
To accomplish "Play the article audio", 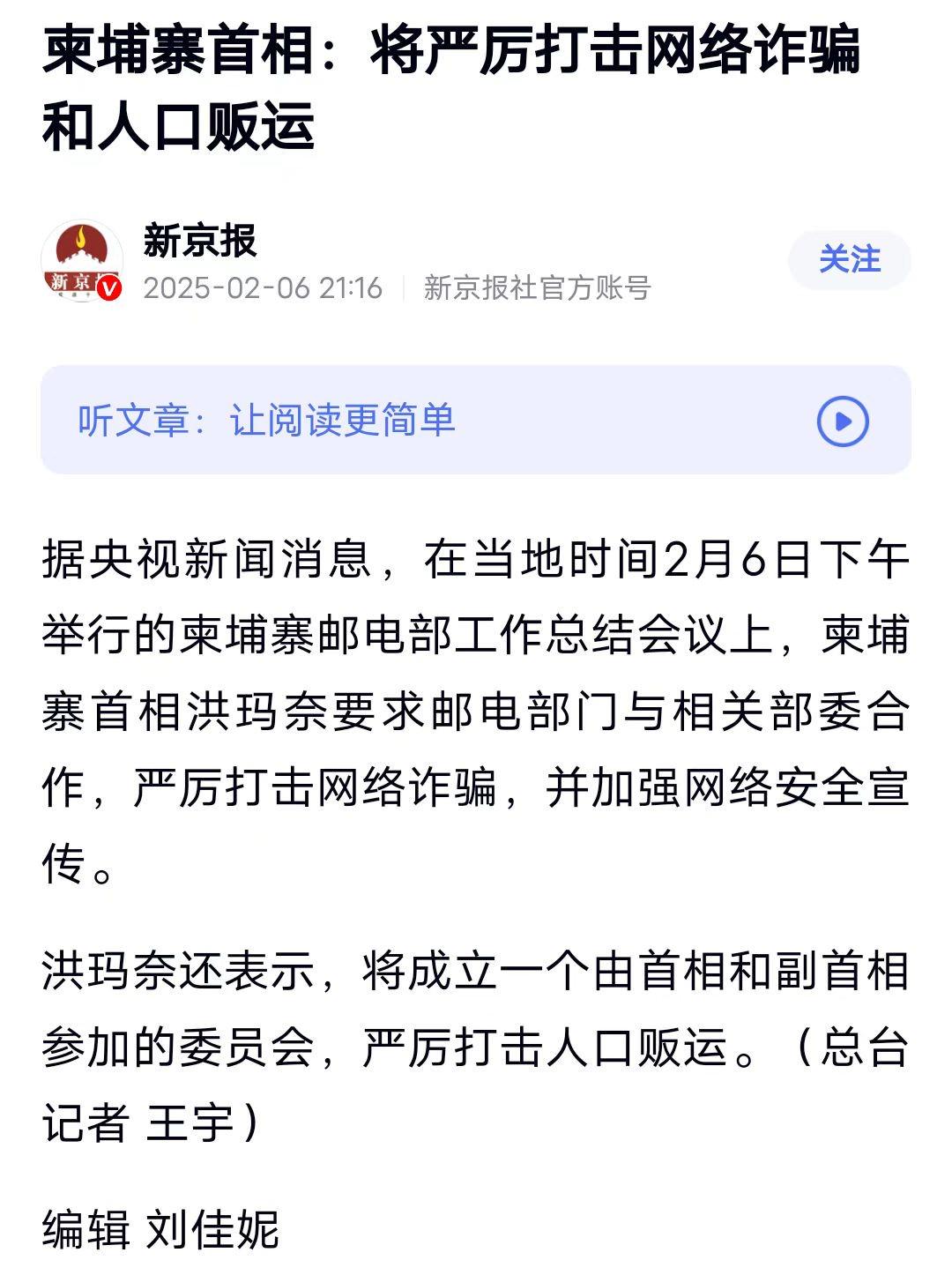I will tap(843, 421).
